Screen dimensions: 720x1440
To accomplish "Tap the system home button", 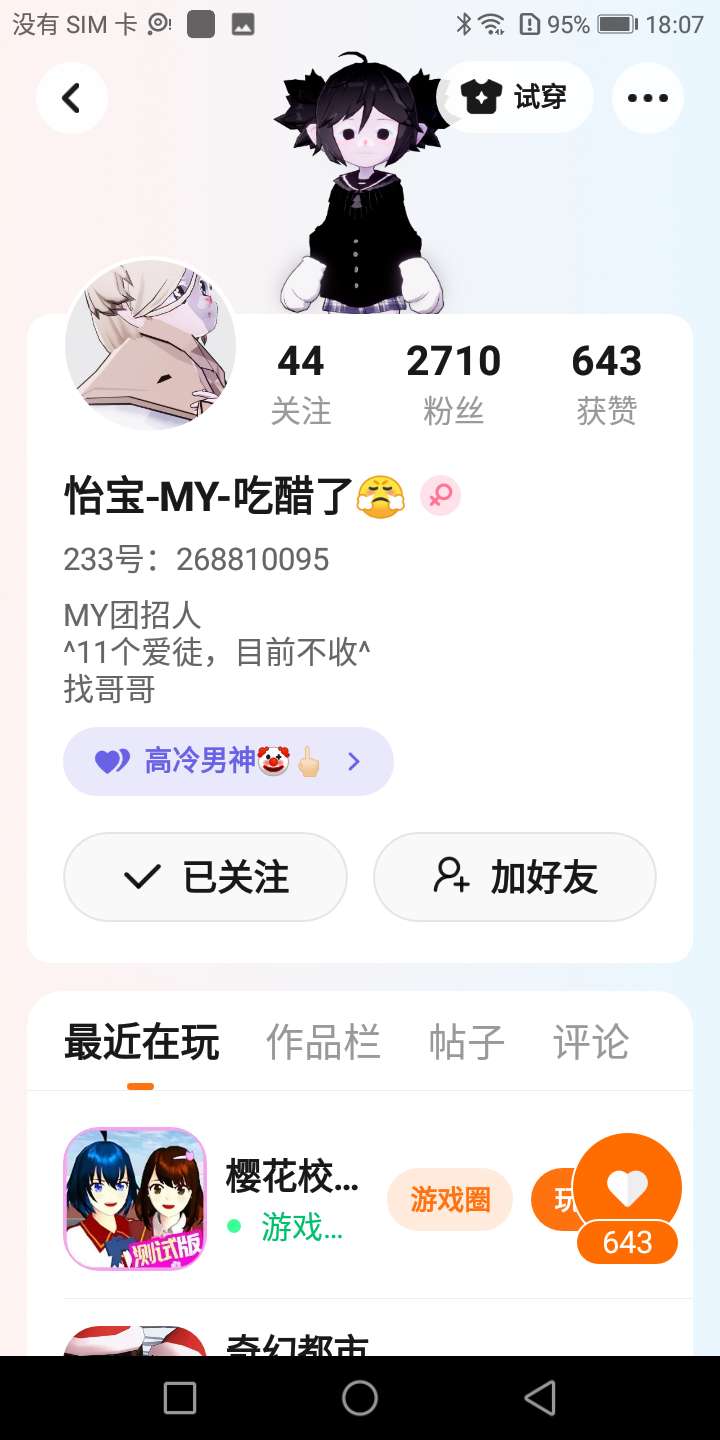I will pyautogui.click(x=360, y=1398).
